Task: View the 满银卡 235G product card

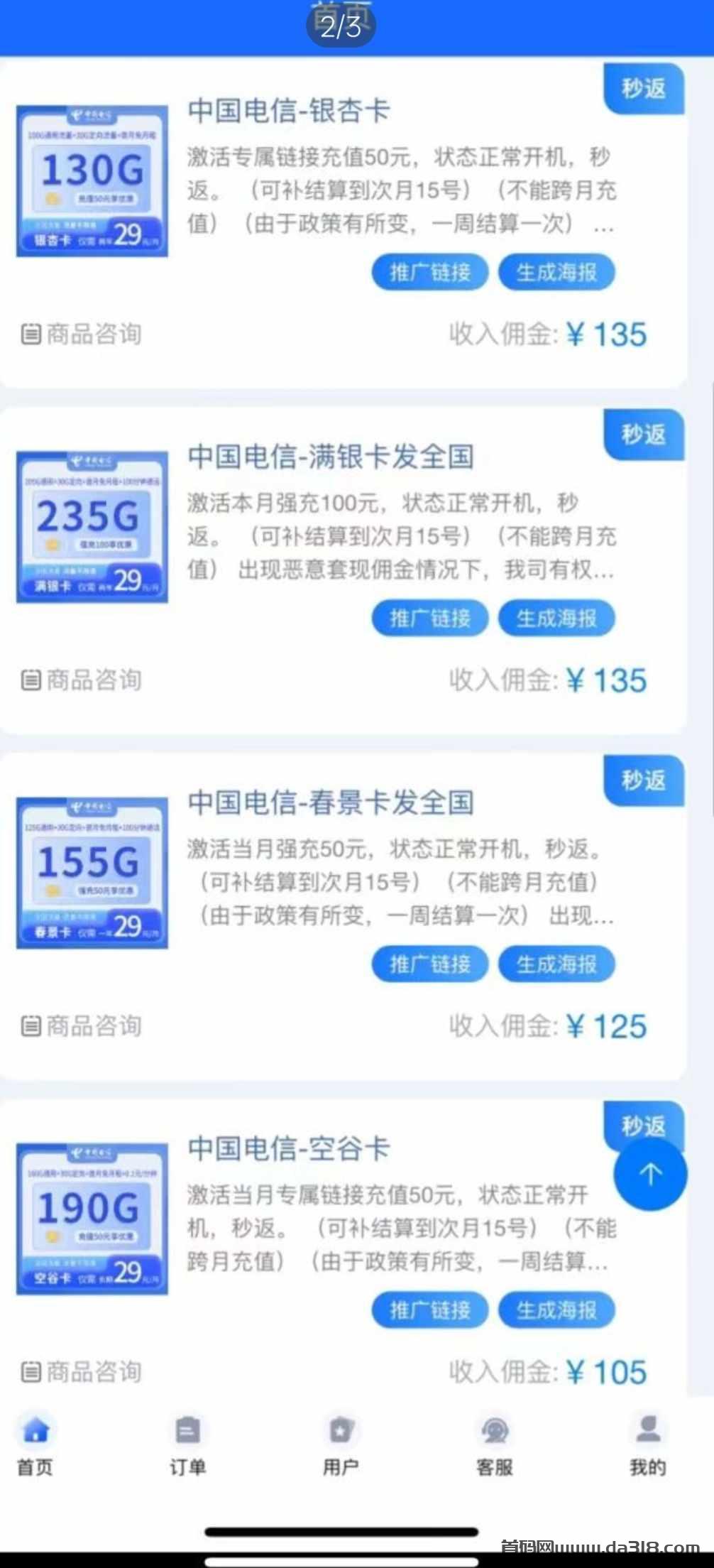Action: [x=92, y=526]
